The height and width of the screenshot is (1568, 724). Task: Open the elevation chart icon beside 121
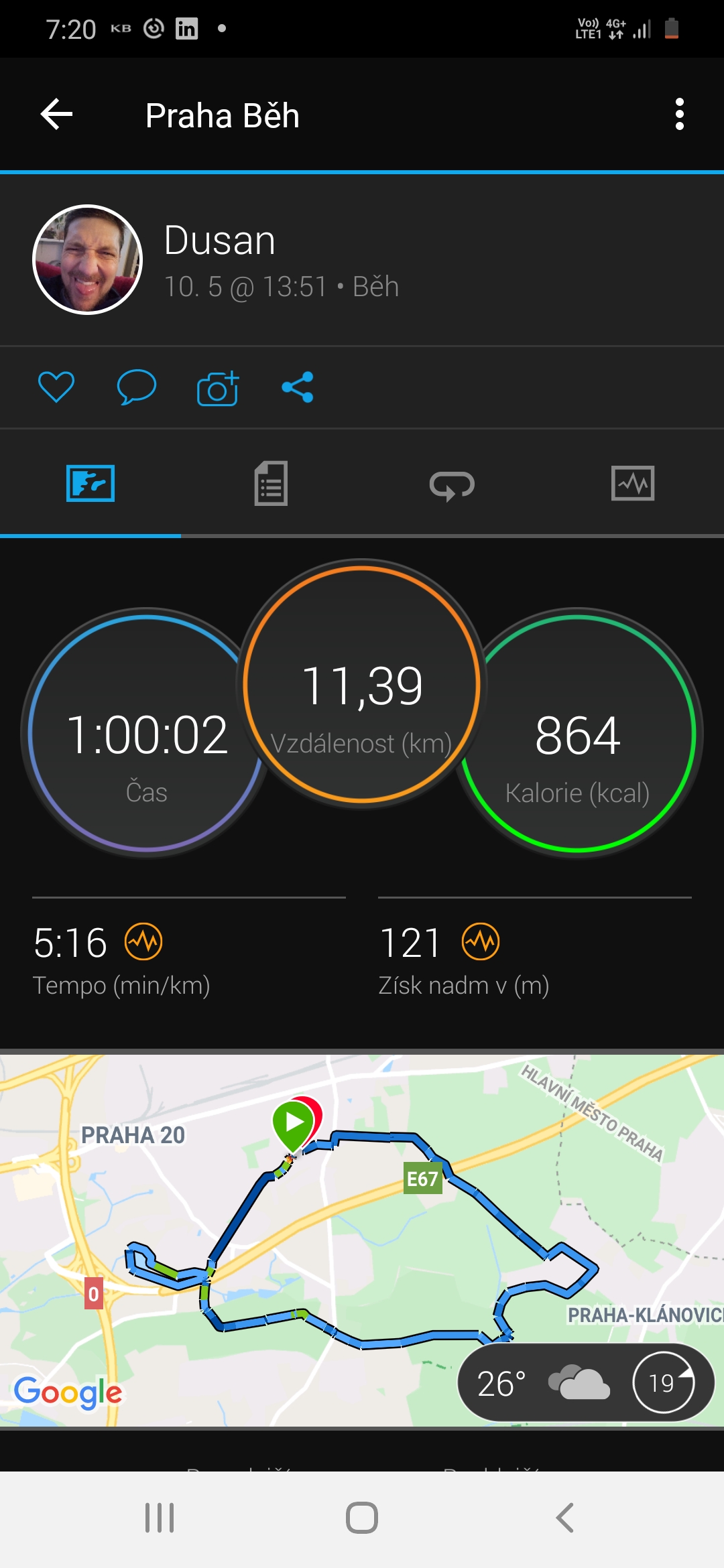(481, 941)
